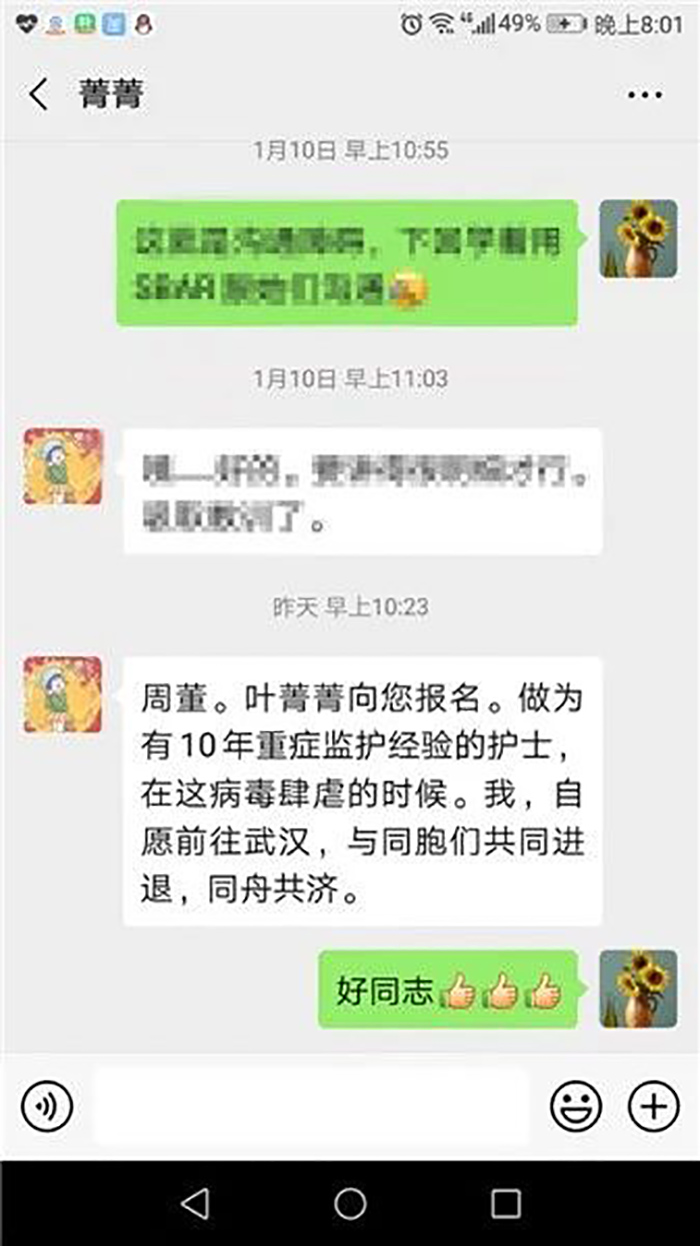This screenshot has height=1246, width=700.
Task: Go back from the 菁菁 chat
Action: pos(38,95)
